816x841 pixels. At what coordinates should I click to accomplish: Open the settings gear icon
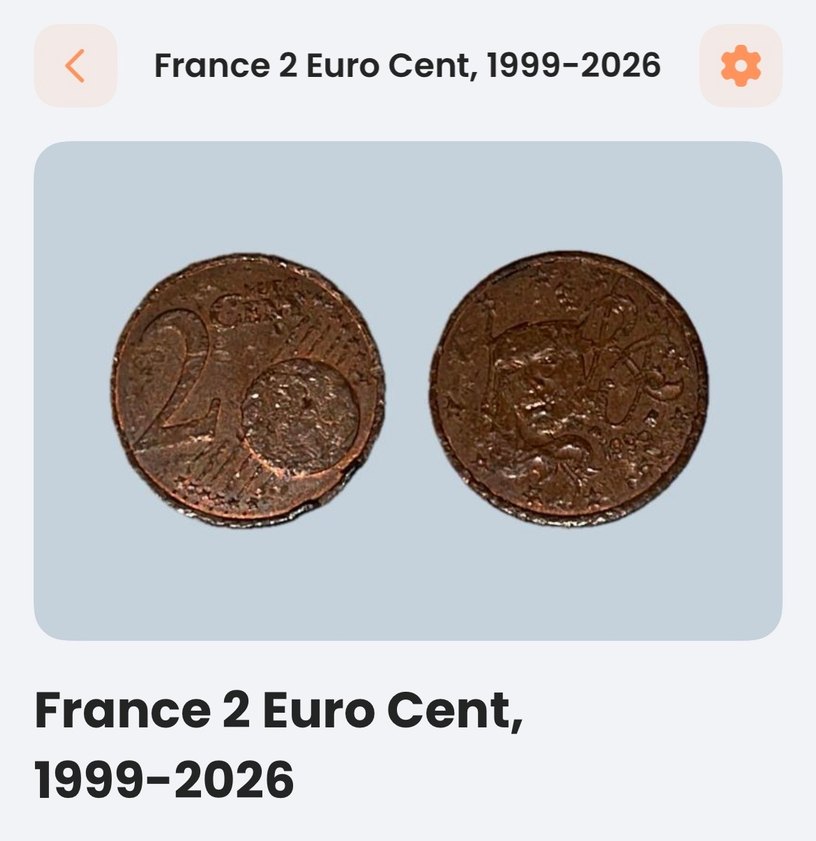pos(740,66)
